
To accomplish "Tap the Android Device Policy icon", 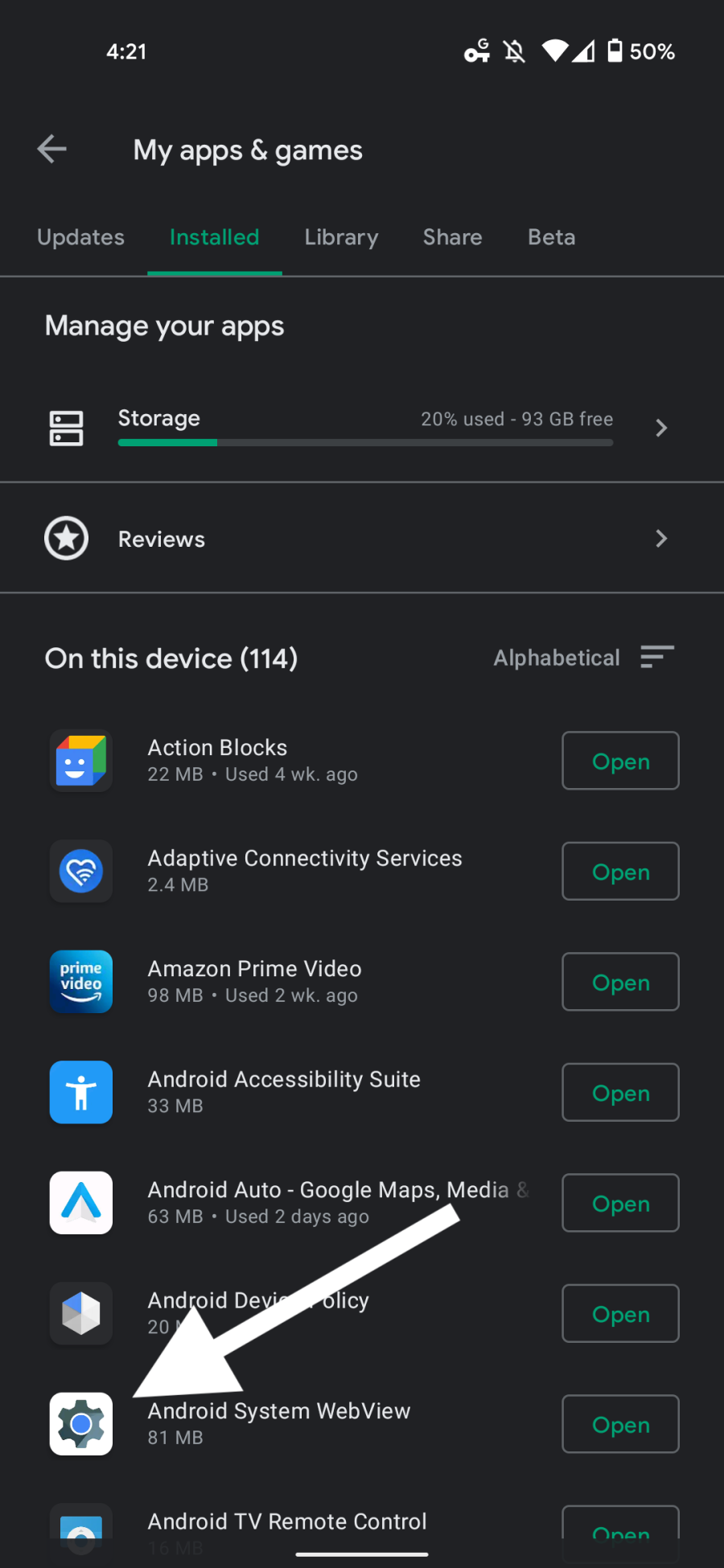I will click(x=80, y=1313).
